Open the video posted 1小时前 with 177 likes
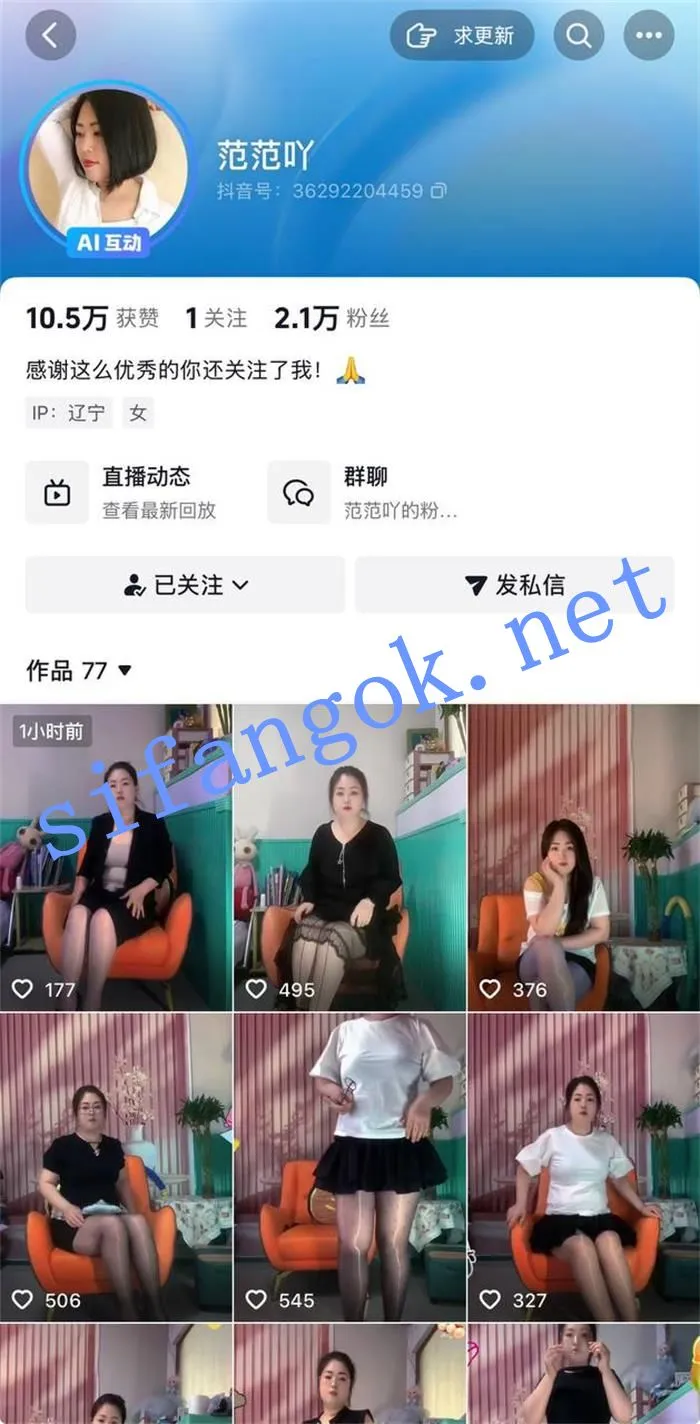 (115, 857)
